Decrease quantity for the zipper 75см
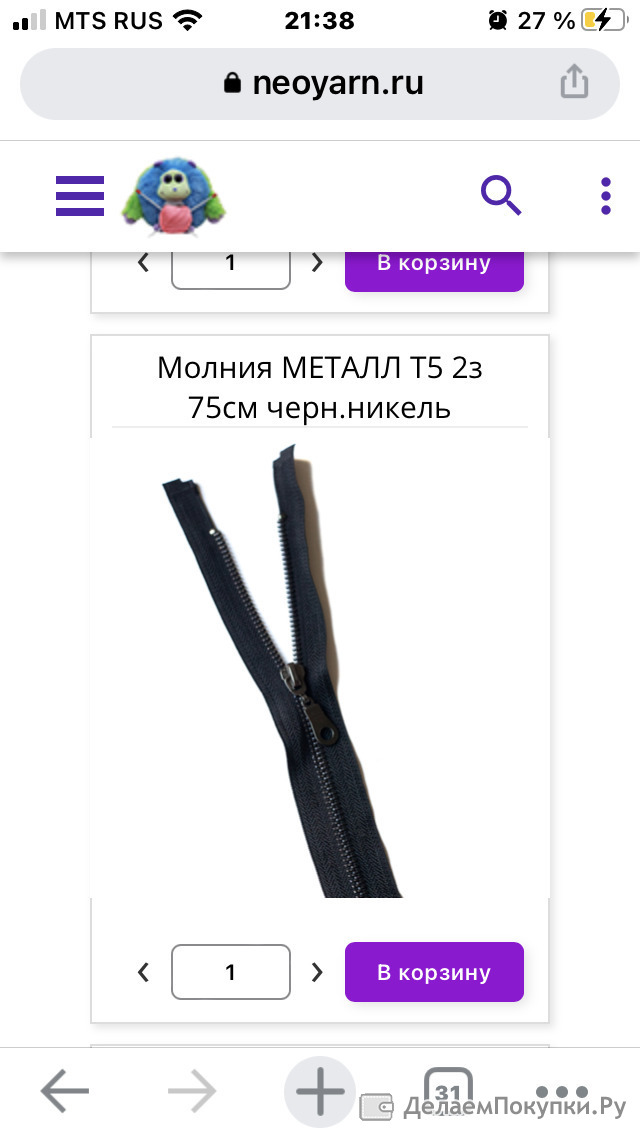 pyautogui.click(x=144, y=972)
